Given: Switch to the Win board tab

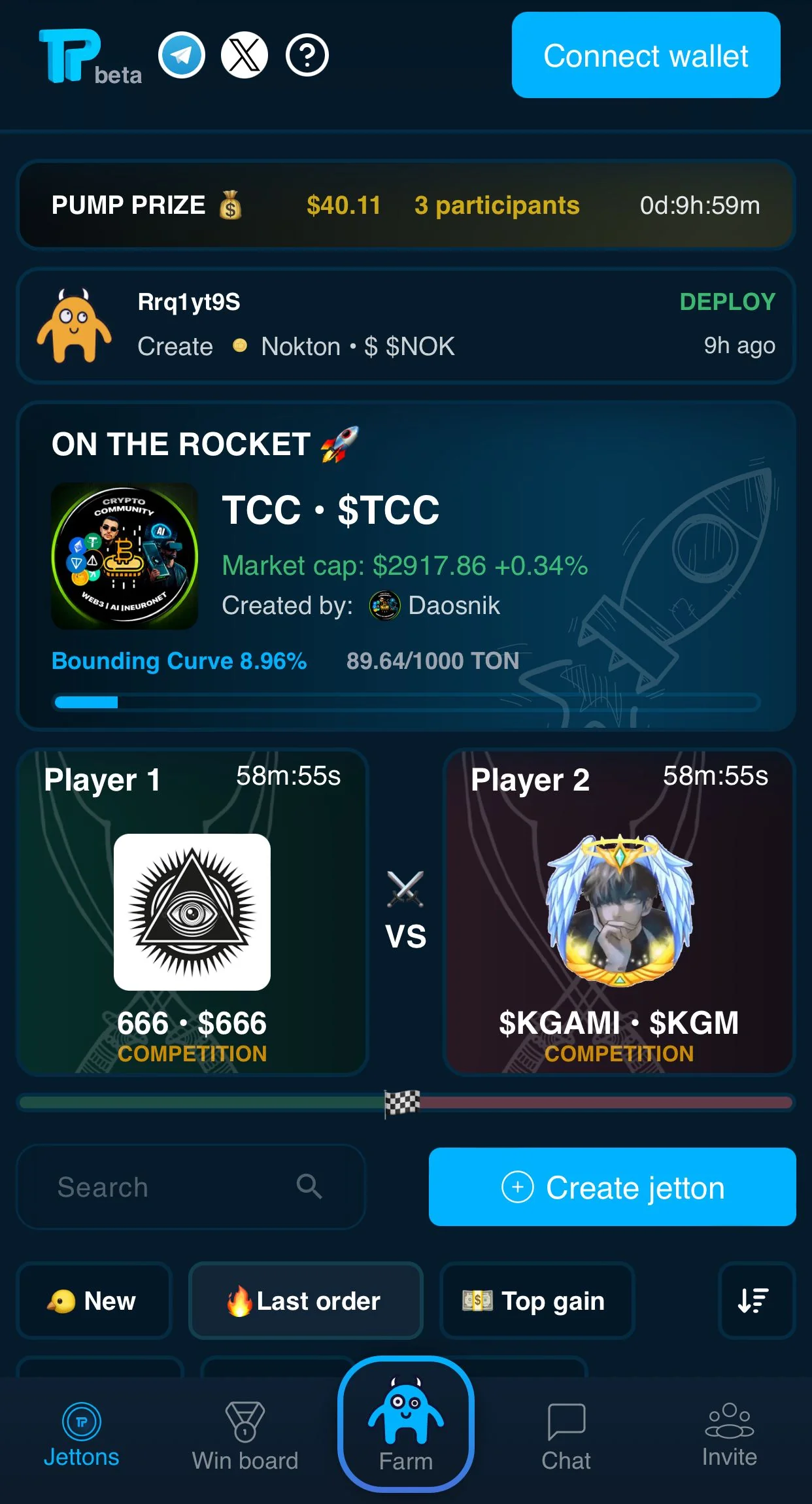Looking at the screenshot, I should tap(245, 1437).
